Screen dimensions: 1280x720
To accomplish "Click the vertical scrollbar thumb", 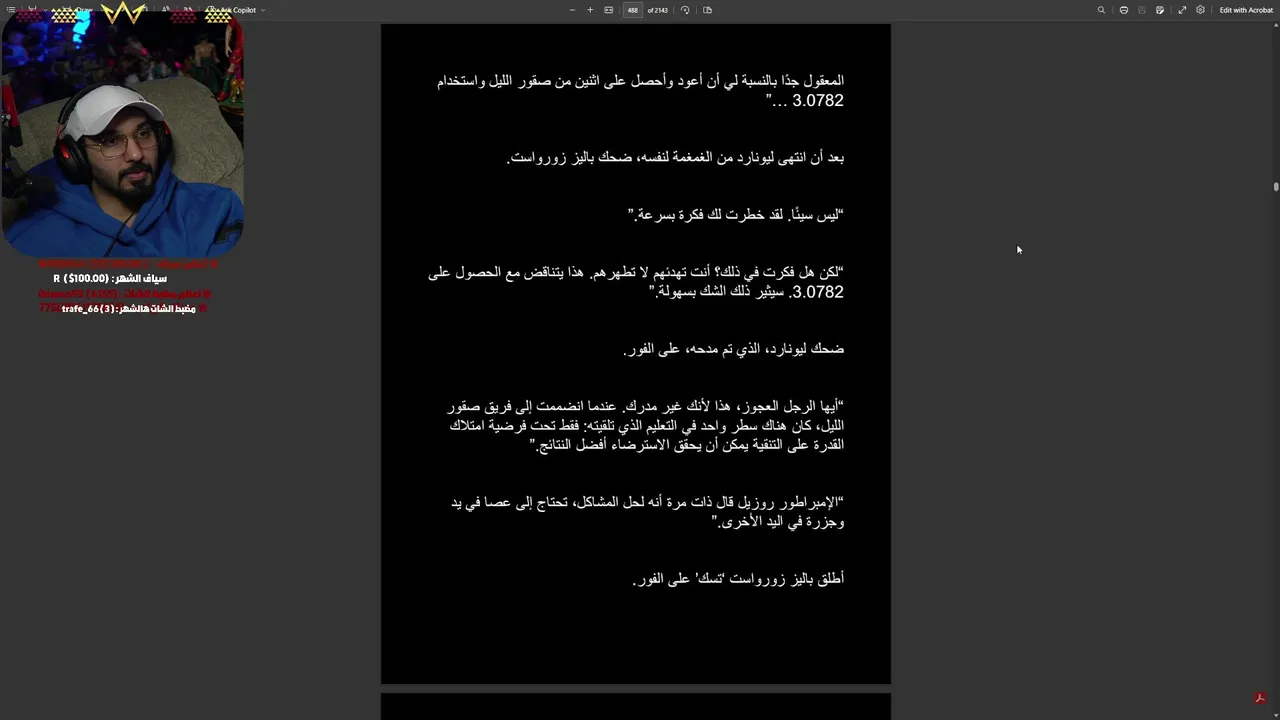I will pos(1276,187).
